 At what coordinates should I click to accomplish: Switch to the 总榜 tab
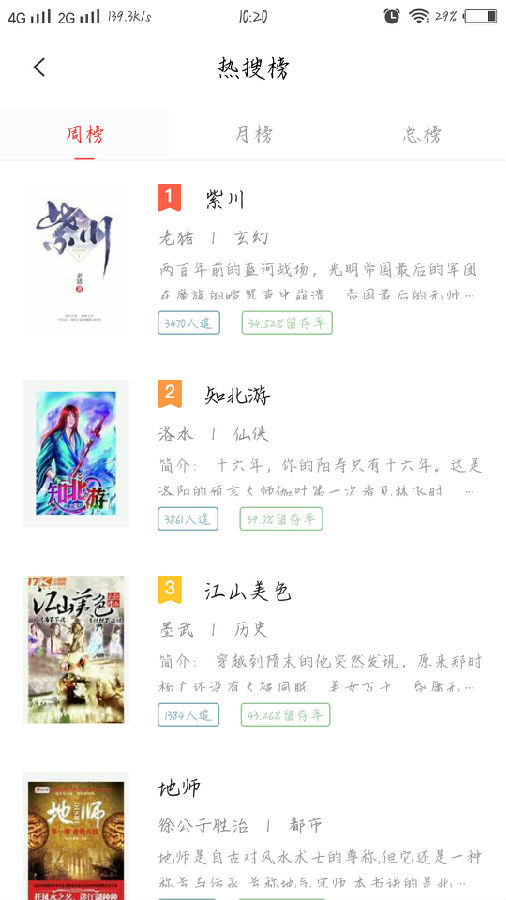click(422, 135)
